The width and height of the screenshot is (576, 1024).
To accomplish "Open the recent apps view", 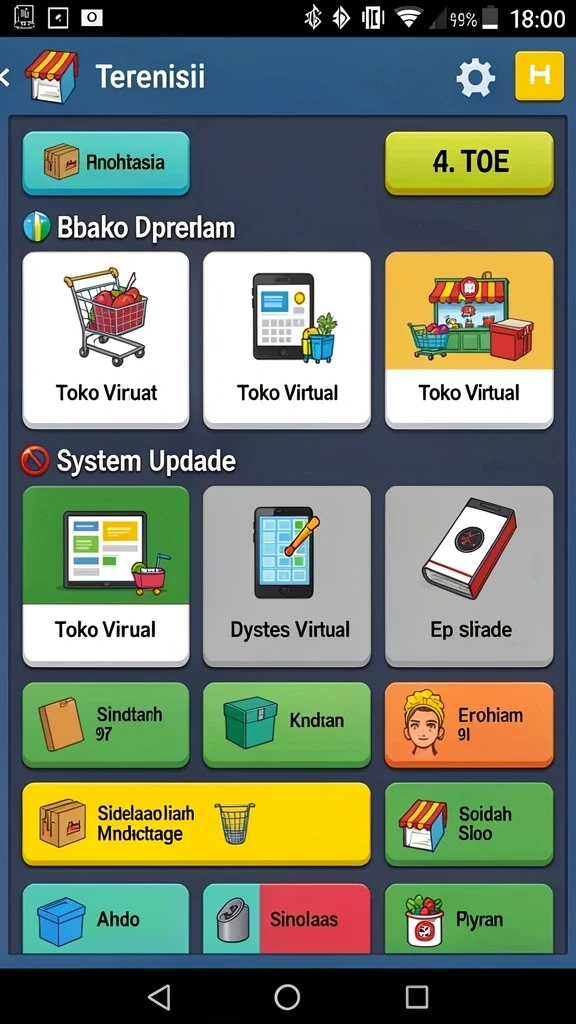I will (x=417, y=997).
